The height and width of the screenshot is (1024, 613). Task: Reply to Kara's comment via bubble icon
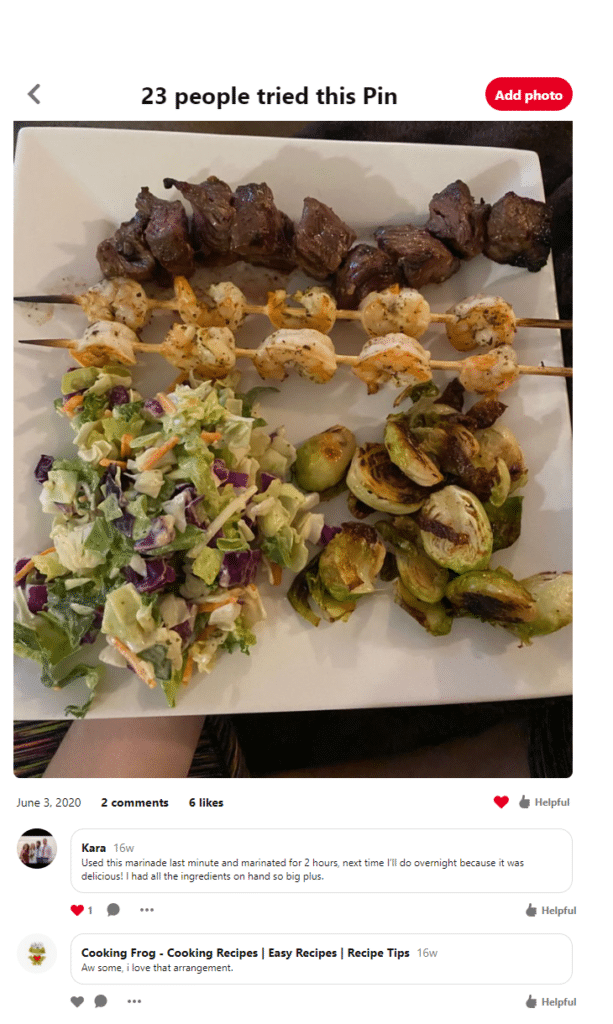pyautogui.click(x=113, y=910)
